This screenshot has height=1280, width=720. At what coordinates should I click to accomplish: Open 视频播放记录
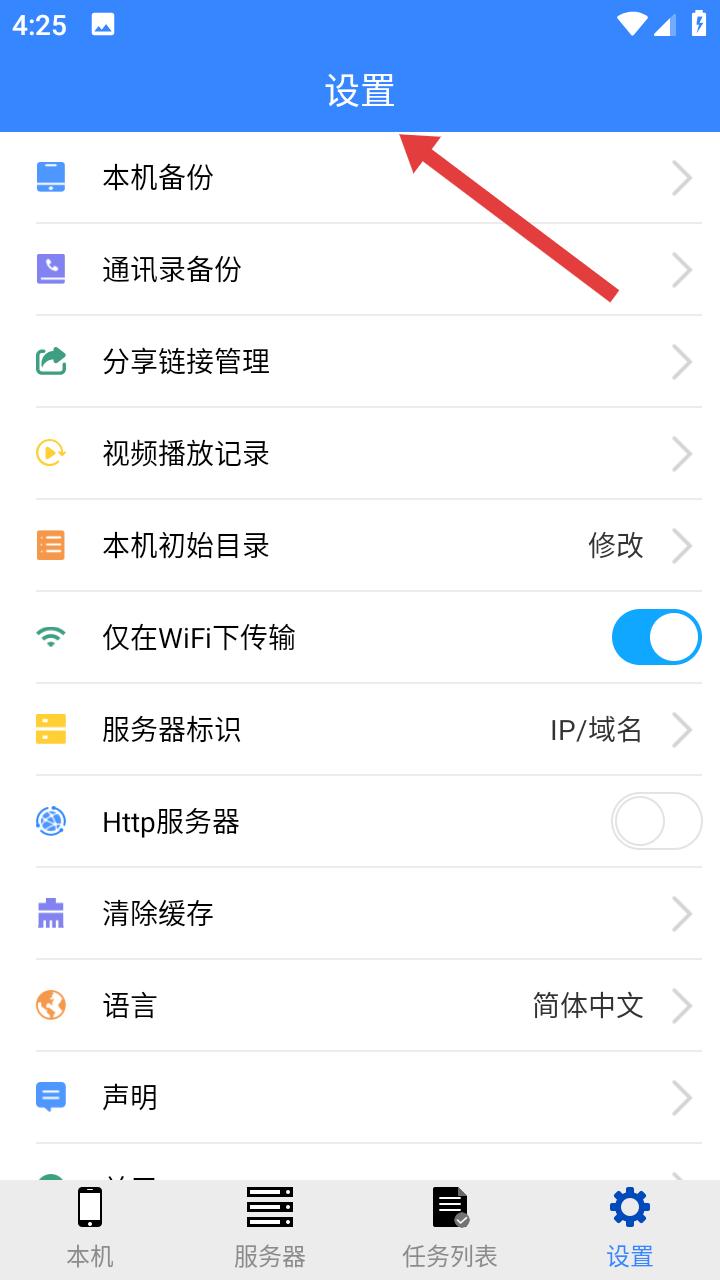360,453
